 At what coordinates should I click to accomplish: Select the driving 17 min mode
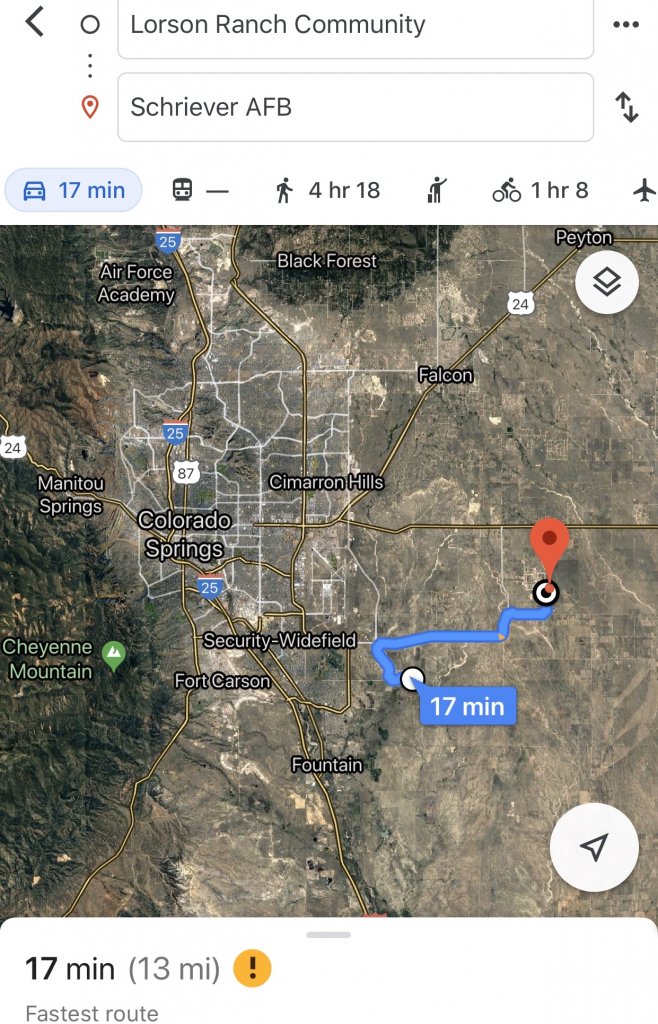point(73,190)
